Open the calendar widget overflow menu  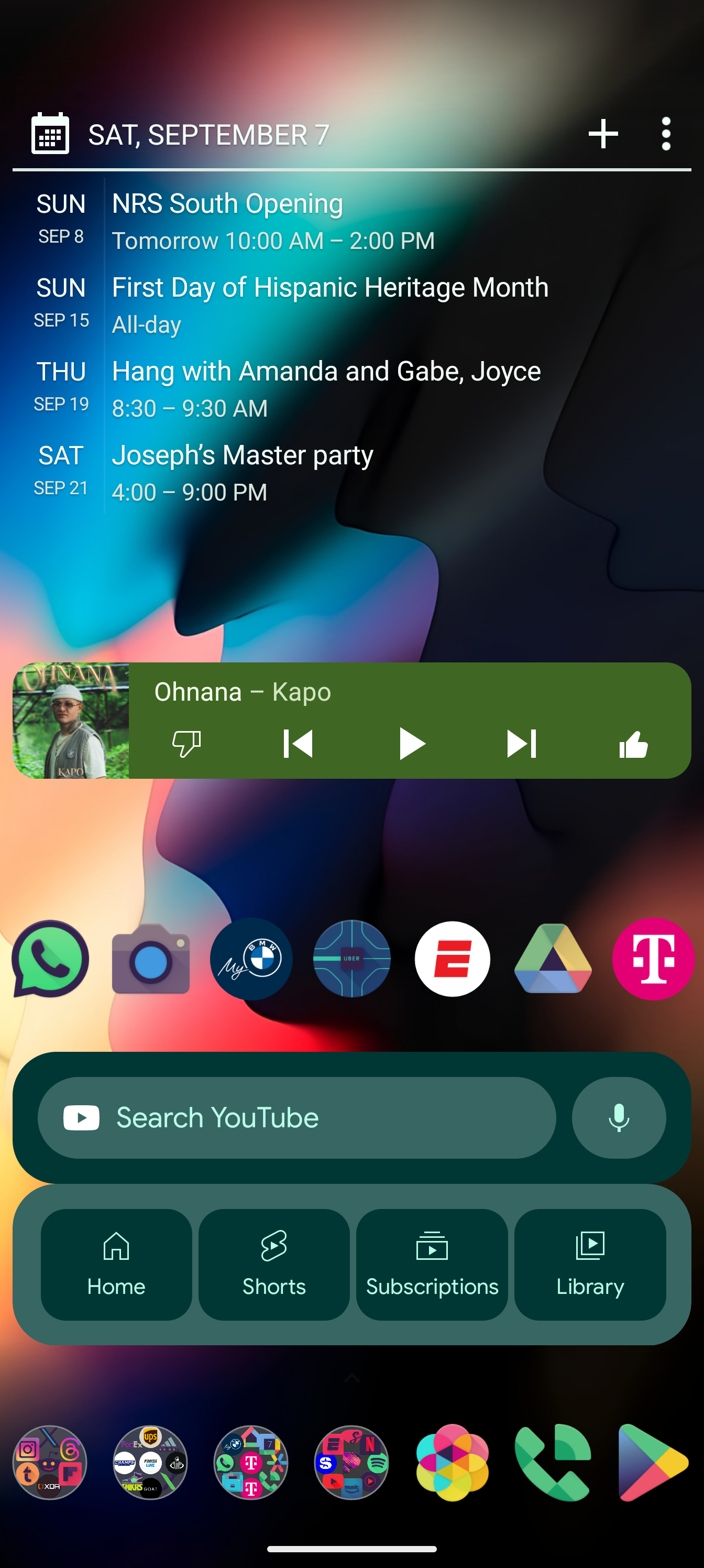click(666, 134)
